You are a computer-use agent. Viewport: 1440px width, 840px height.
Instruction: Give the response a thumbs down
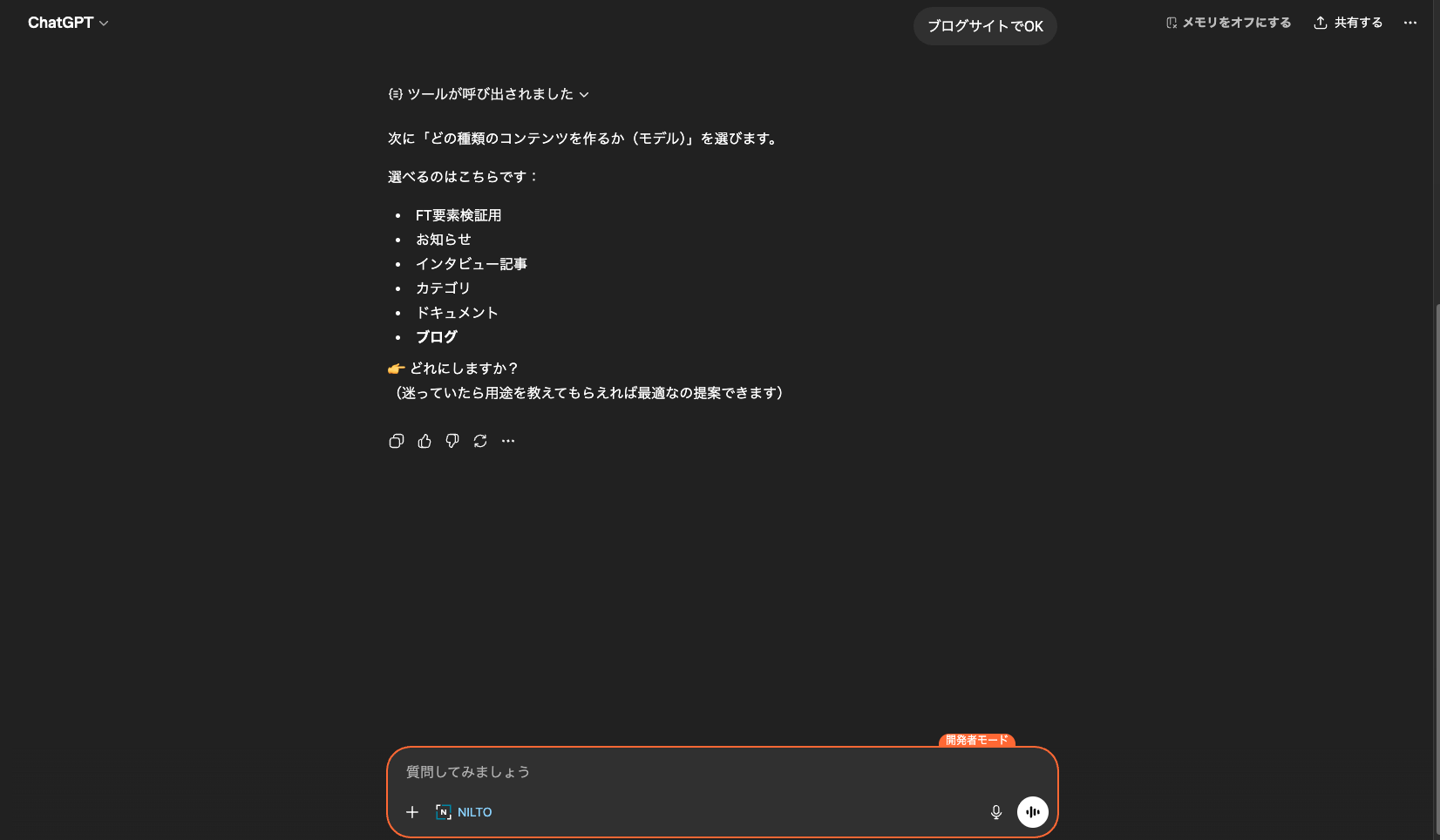point(452,441)
